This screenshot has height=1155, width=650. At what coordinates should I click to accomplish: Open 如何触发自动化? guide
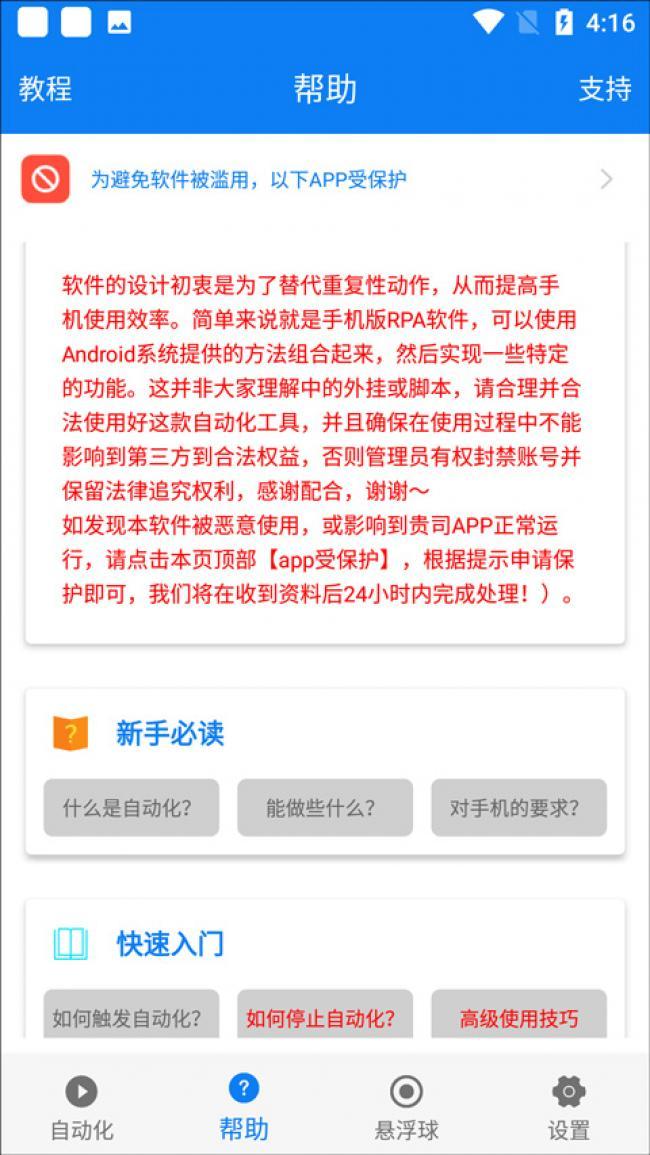point(131,1019)
